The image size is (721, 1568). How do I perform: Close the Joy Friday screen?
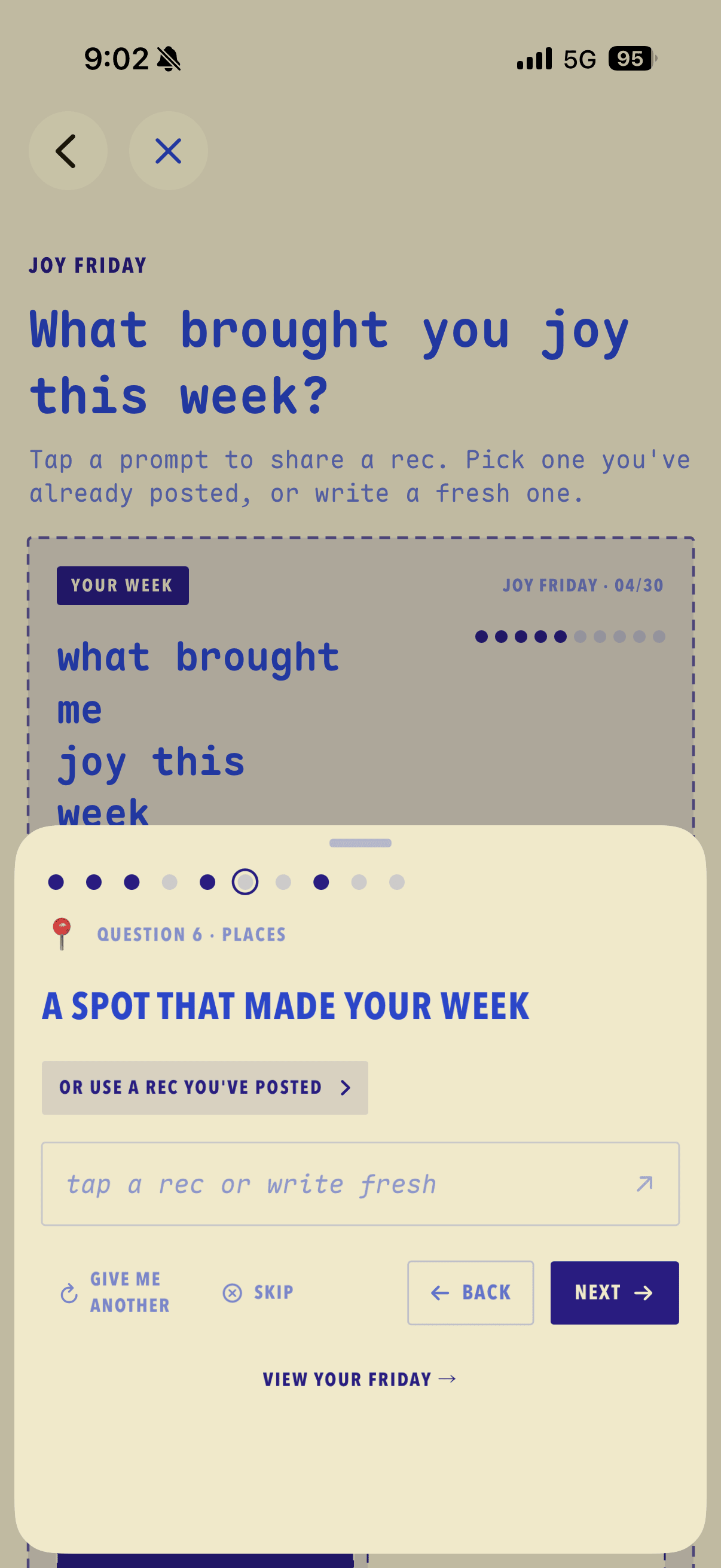(x=169, y=151)
